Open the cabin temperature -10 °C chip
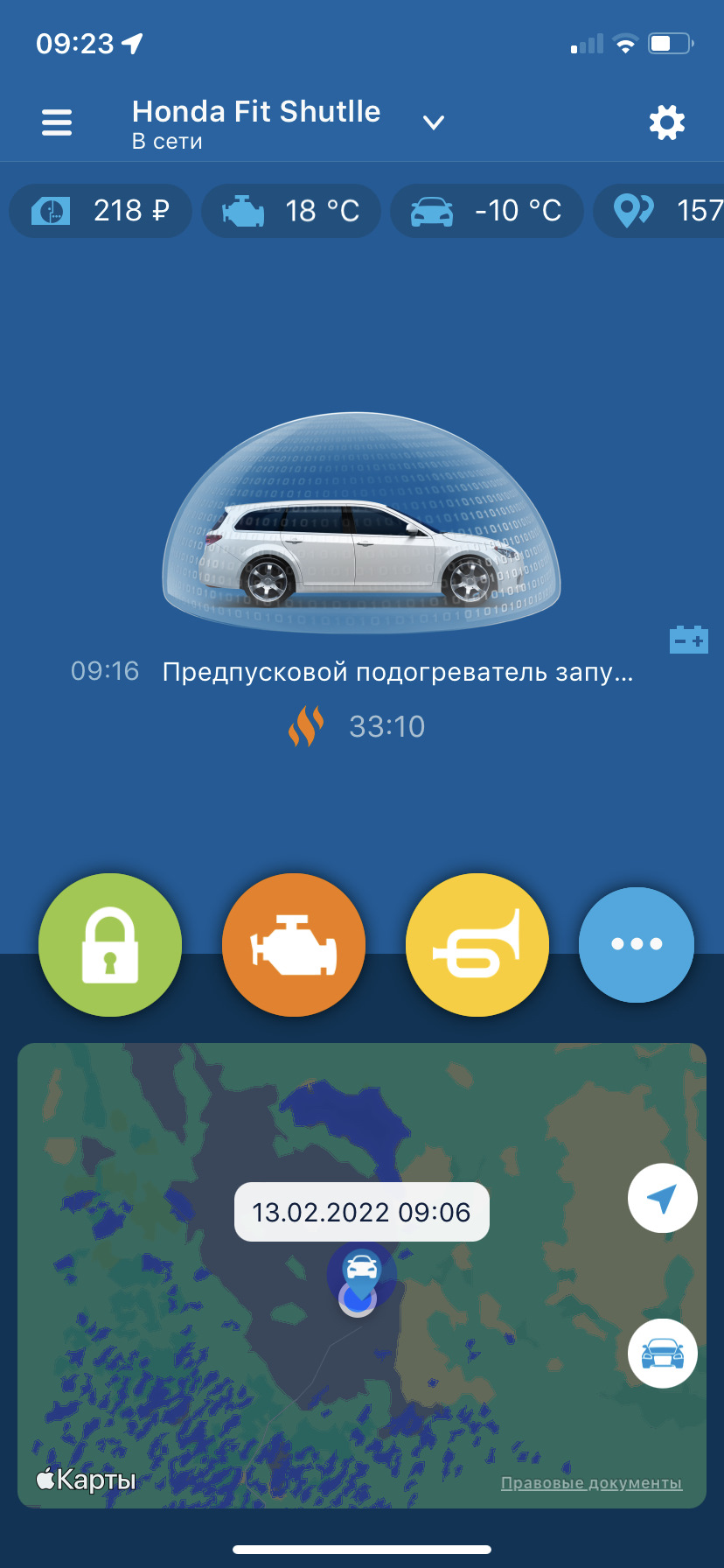 [x=487, y=211]
